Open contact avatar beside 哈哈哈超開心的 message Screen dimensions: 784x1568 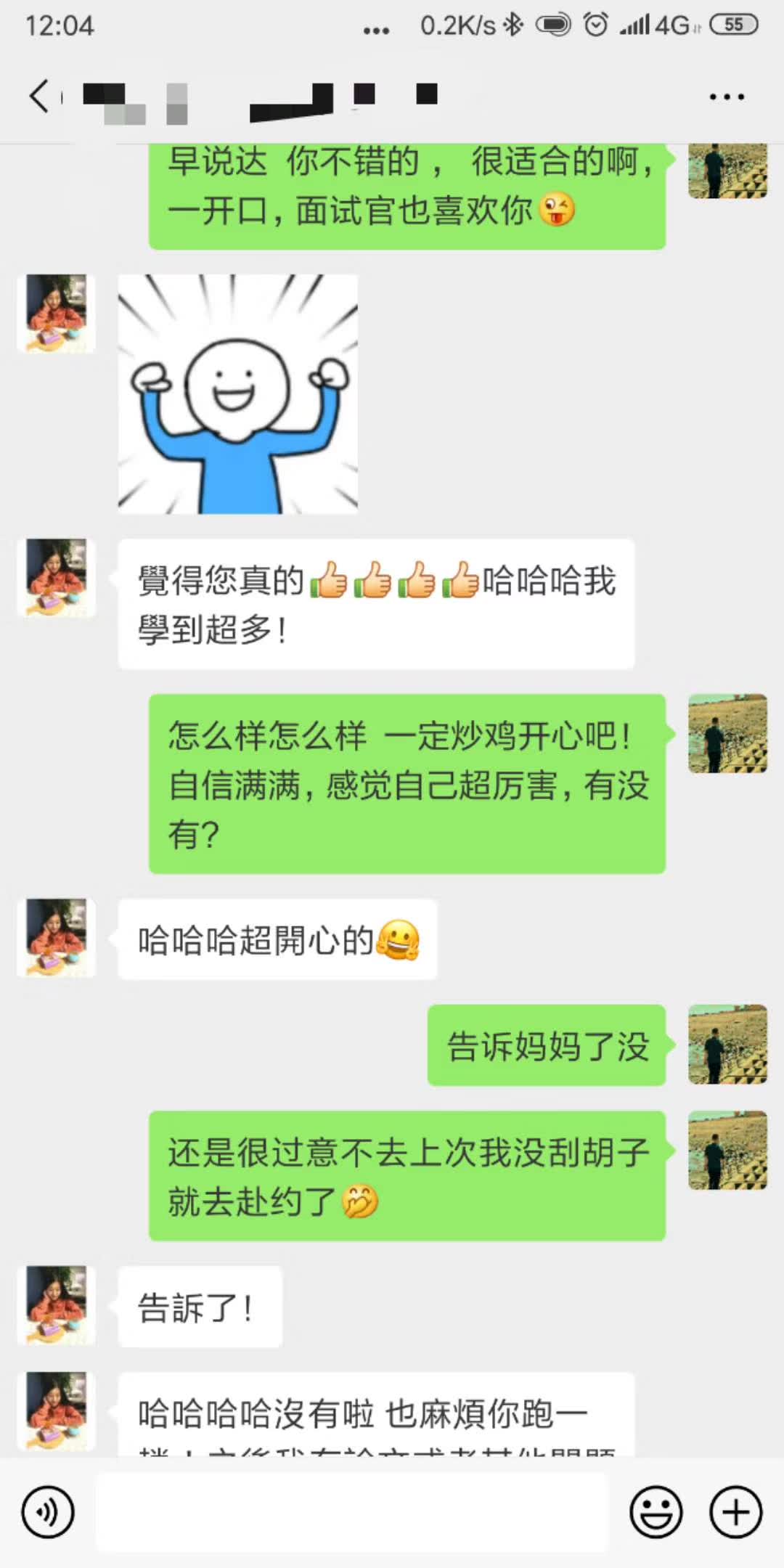(x=57, y=938)
